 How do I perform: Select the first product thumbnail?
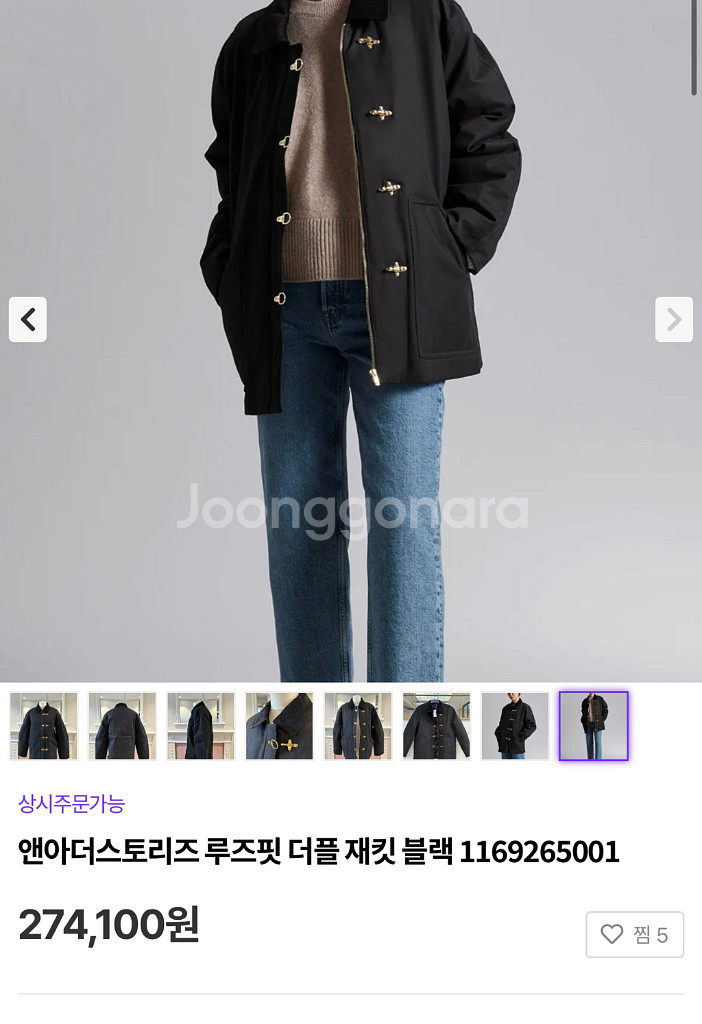(44, 726)
